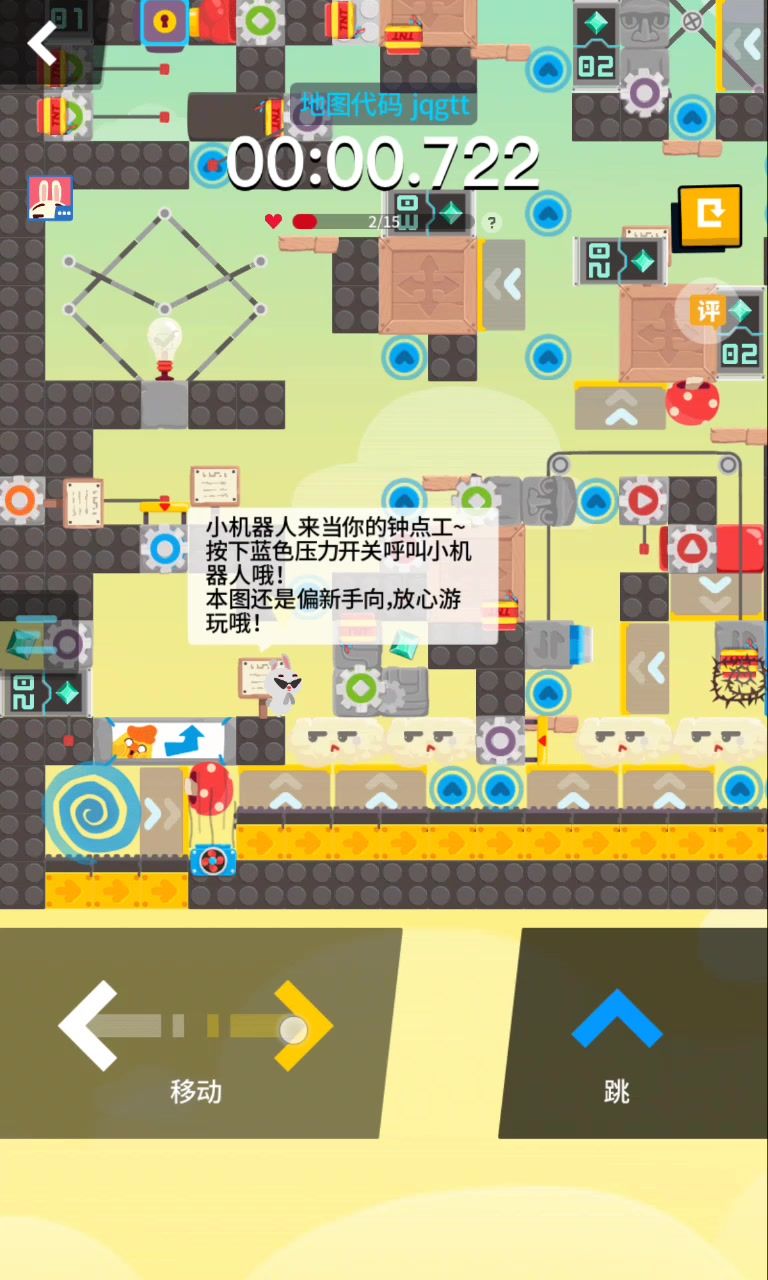Tap the rabbit chat avatar icon
This screenshot has width=768, height=1280.
[x=49, y=198]
